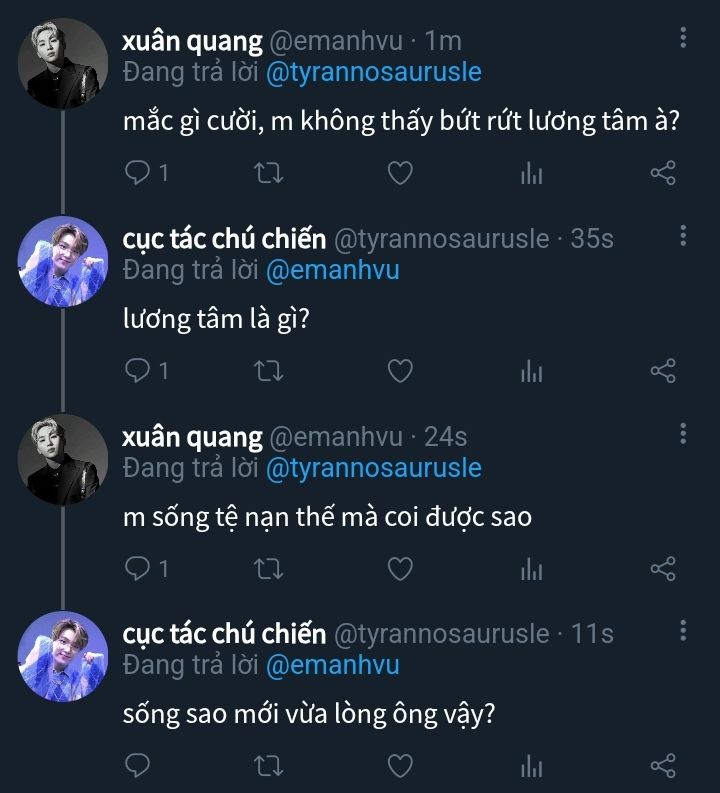Open overflow menu on "sống sao mới vừa lòng" tweet
The image size is (720, 793).
[x=683, y=632]
